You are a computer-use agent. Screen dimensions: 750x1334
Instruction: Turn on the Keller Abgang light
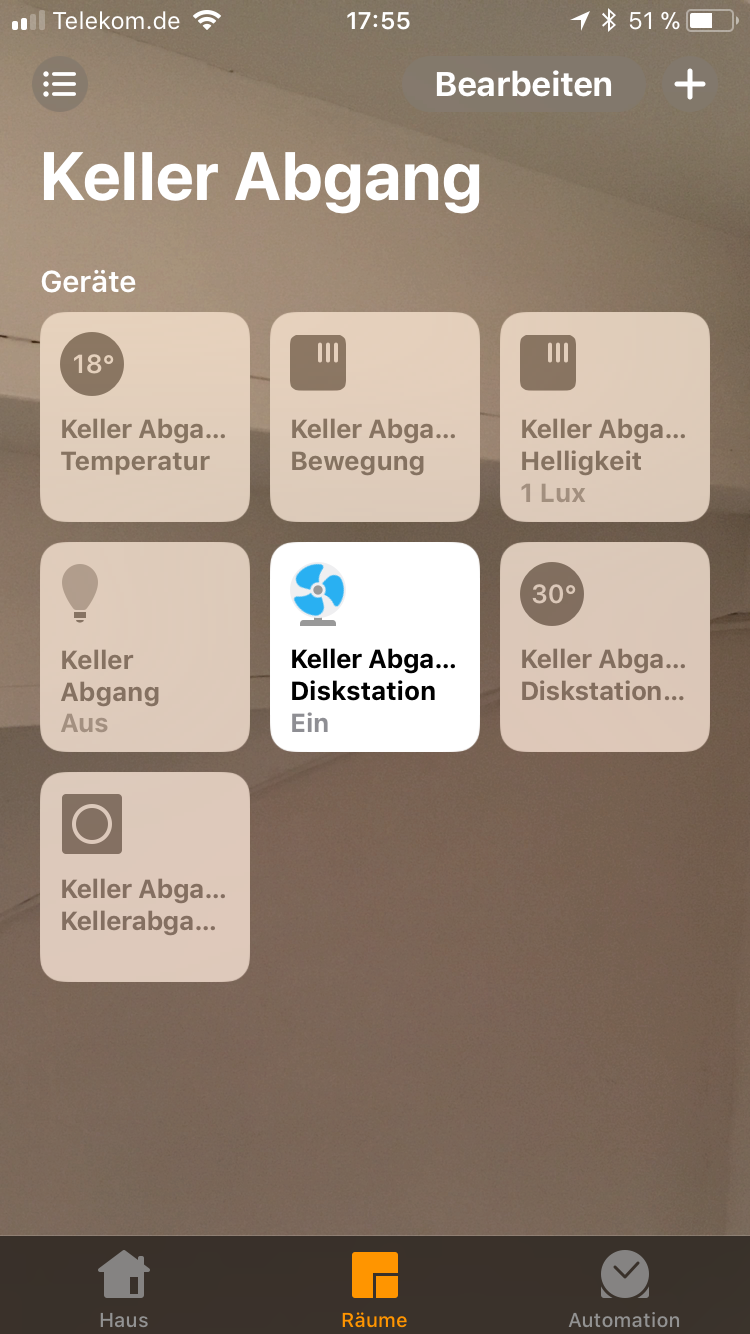145,647
